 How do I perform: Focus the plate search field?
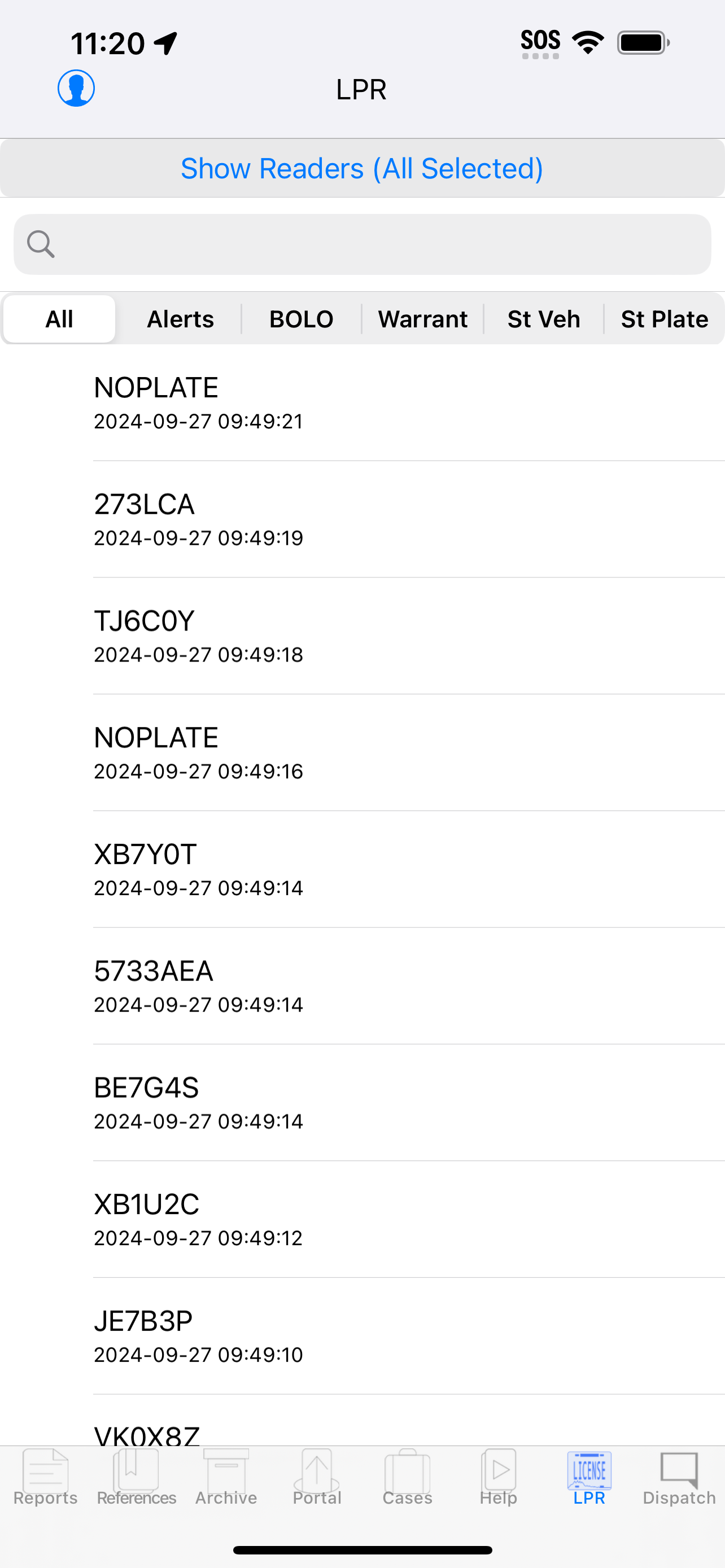(x=362, y=244)
